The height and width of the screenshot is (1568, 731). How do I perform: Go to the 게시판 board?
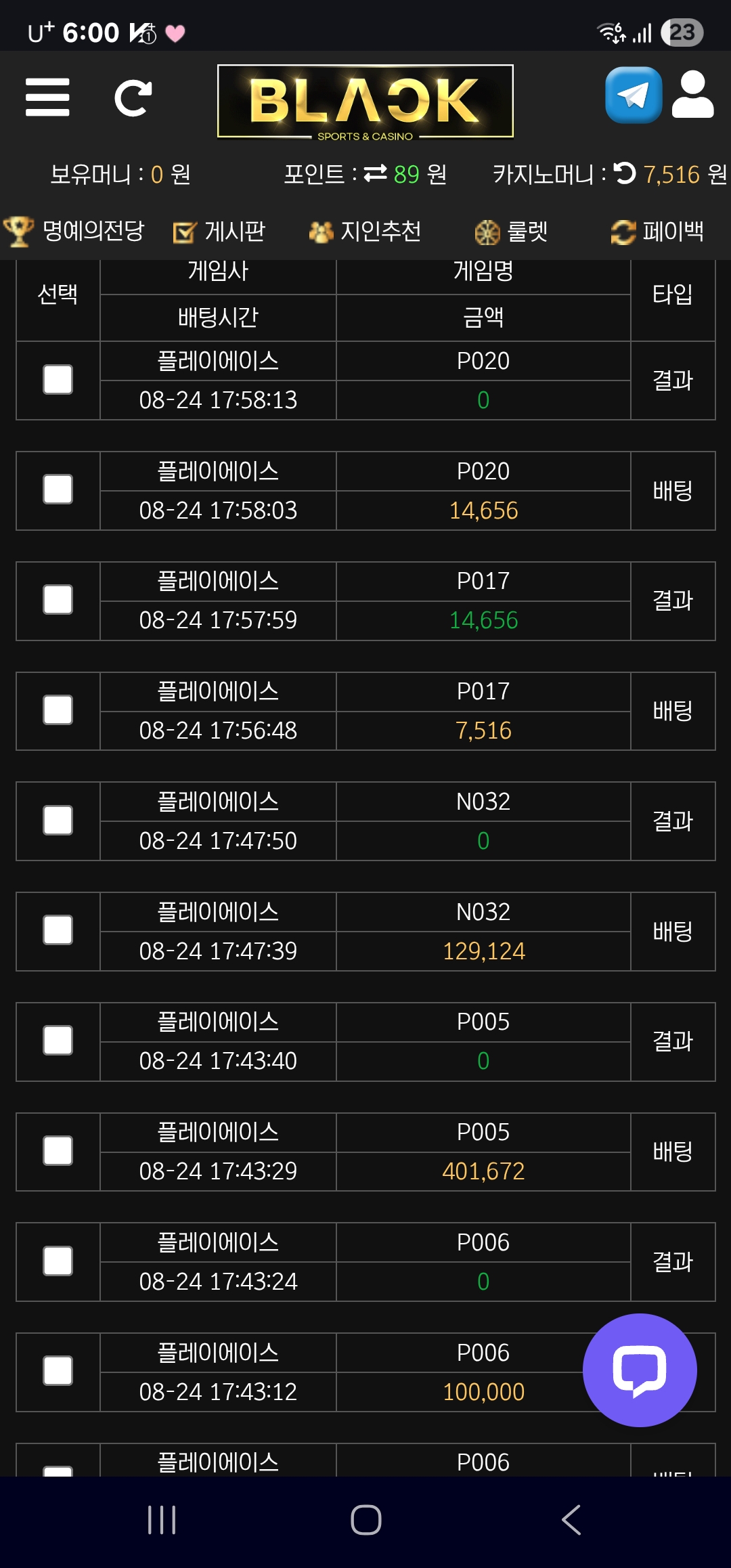(219, 232)
